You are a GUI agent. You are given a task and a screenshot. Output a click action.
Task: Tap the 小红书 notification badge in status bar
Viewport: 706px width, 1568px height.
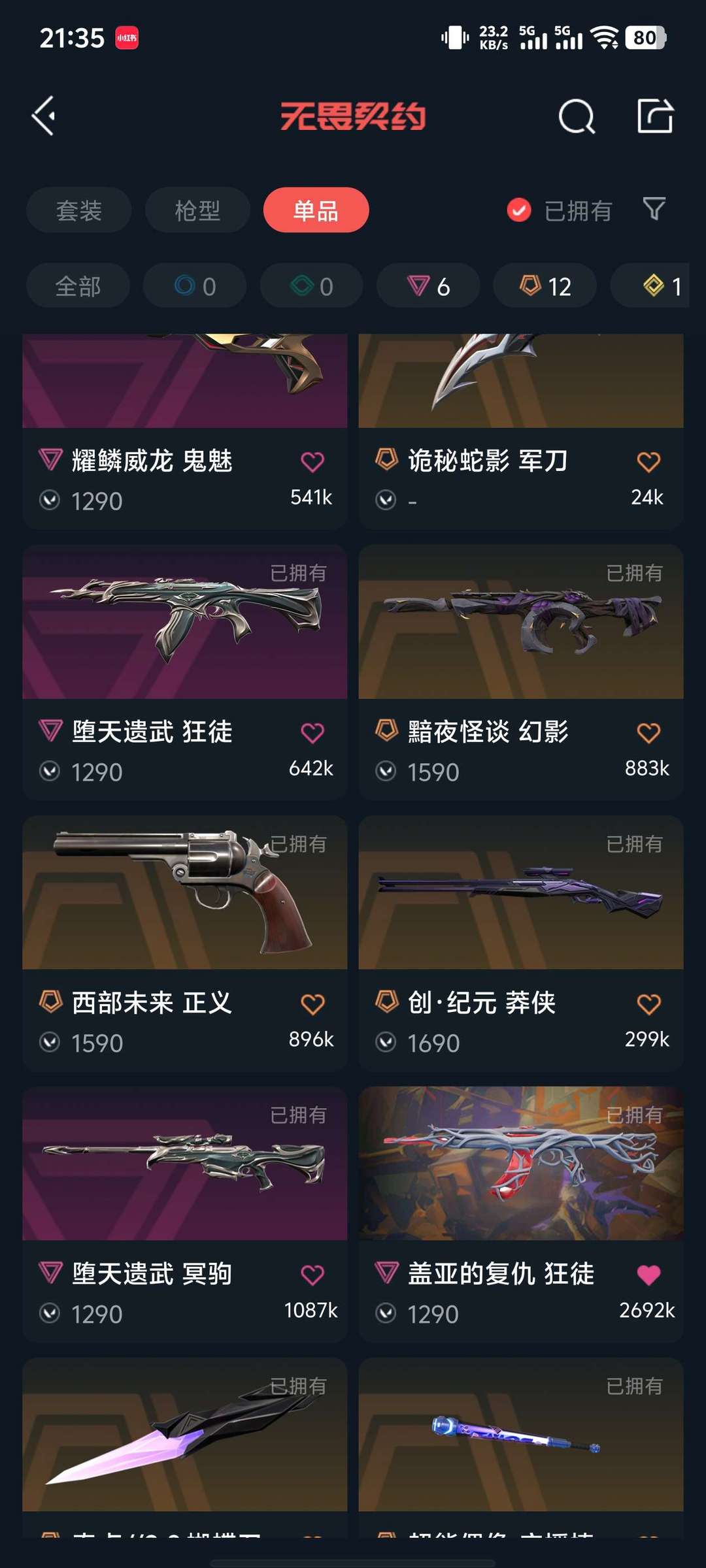(x=128, y=37)
